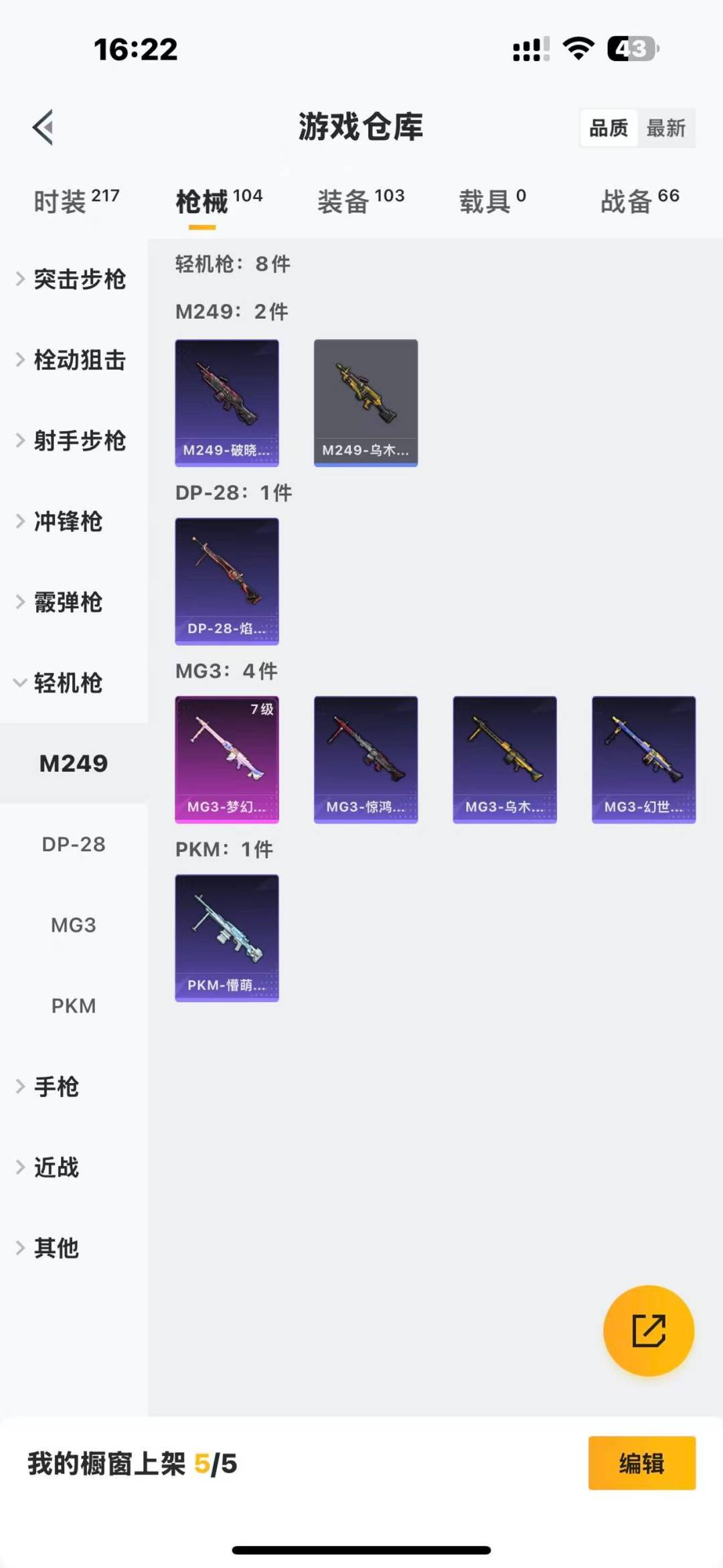Switch to the 装备 tab
This screenshot has height=1568, width=723.
pos(360,201)
